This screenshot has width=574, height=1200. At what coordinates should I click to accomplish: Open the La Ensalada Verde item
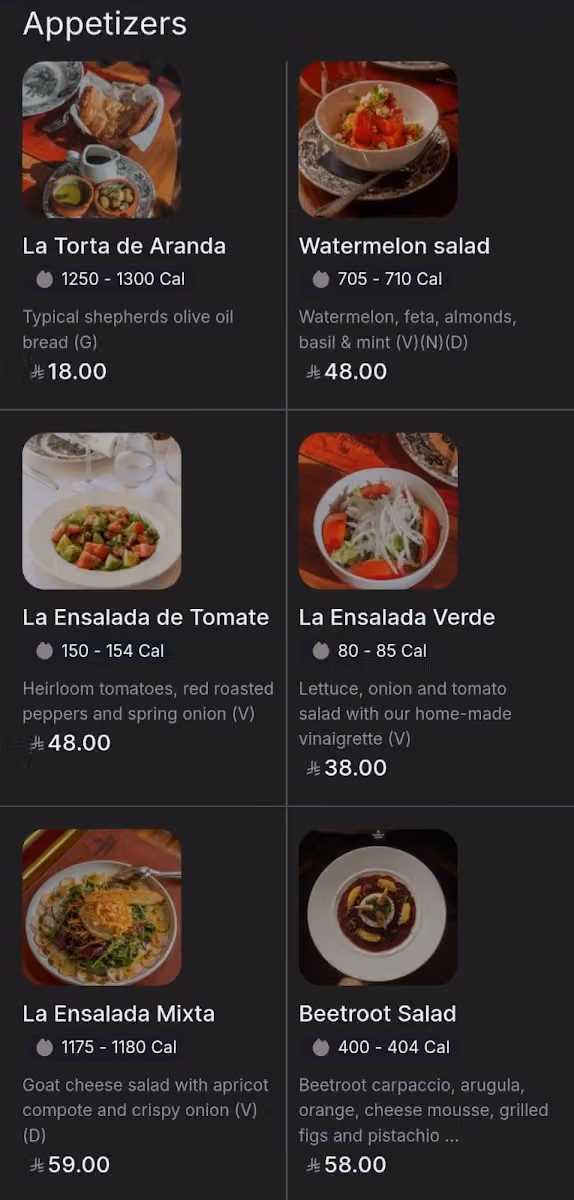click(x=431, y=608)
